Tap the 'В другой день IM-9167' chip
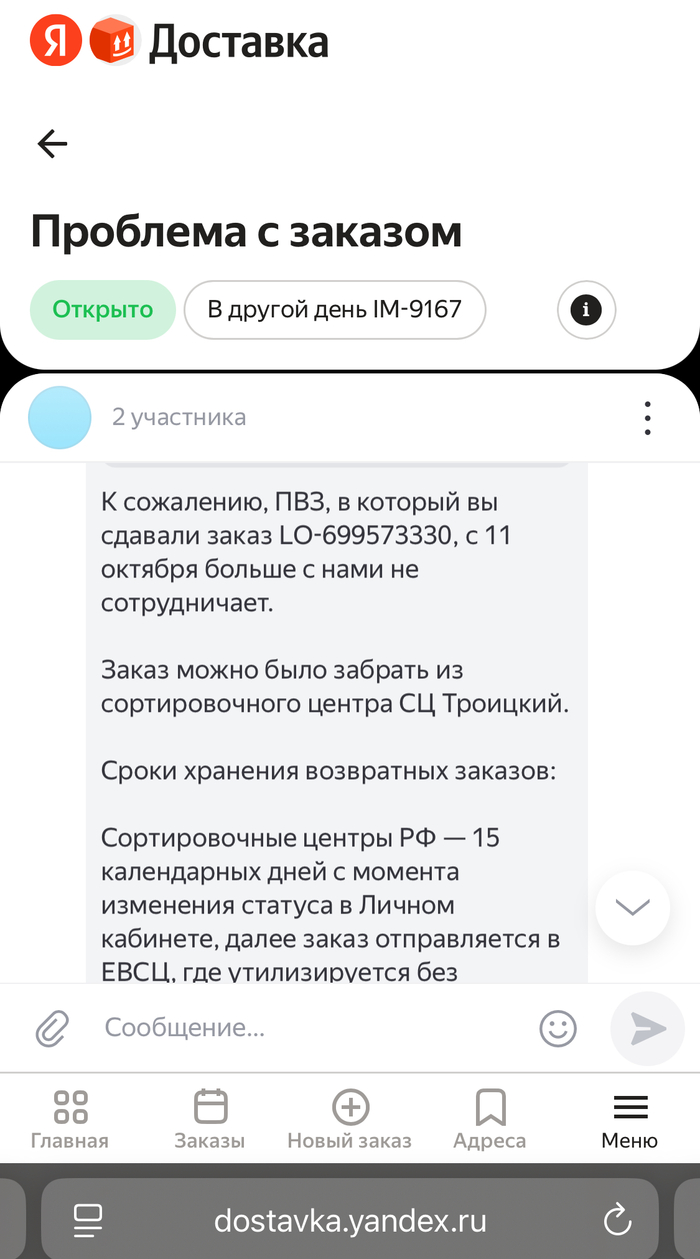700x1259 pixels. pos(334,310)
